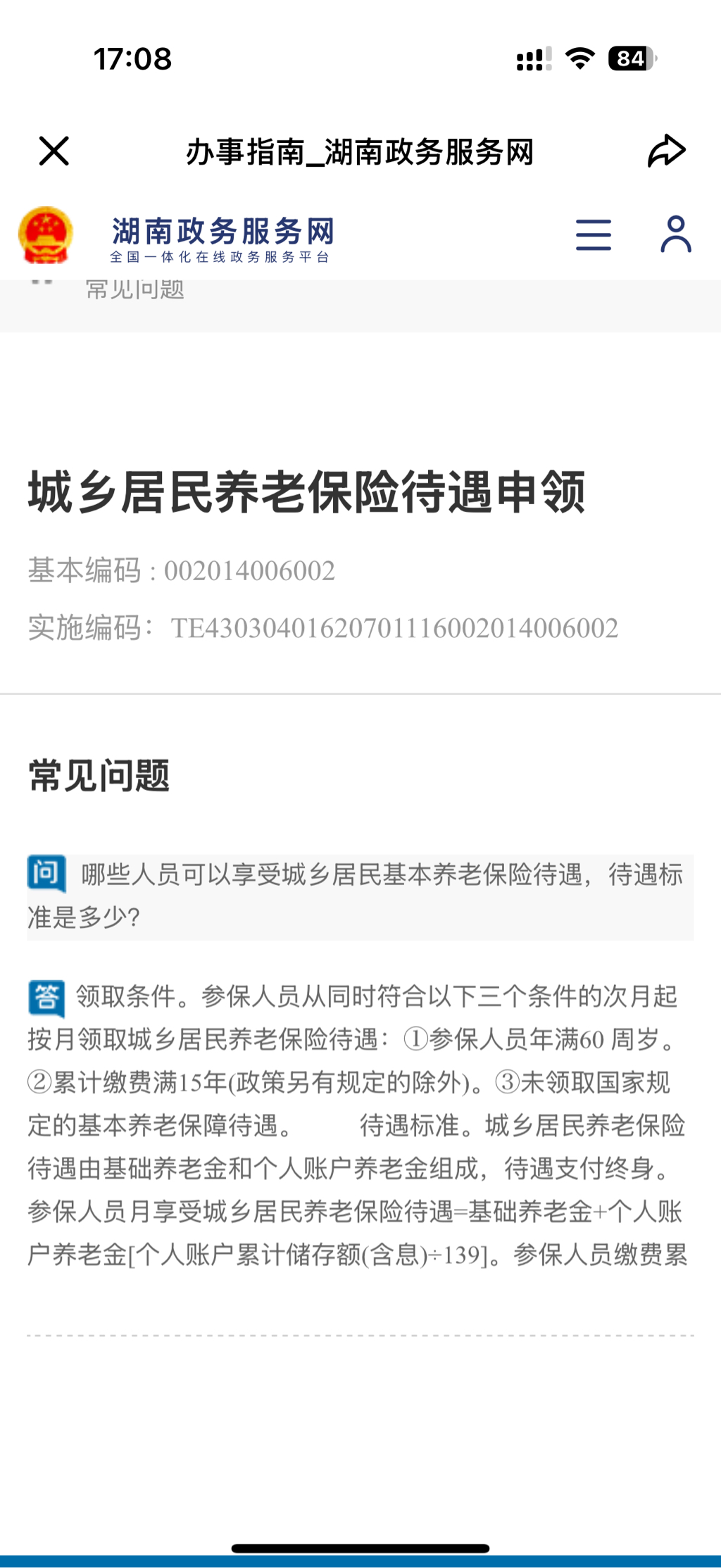Open the hamburger navigation menu
This screenshot has width=721, height=1568.
(x=593, y=234)
